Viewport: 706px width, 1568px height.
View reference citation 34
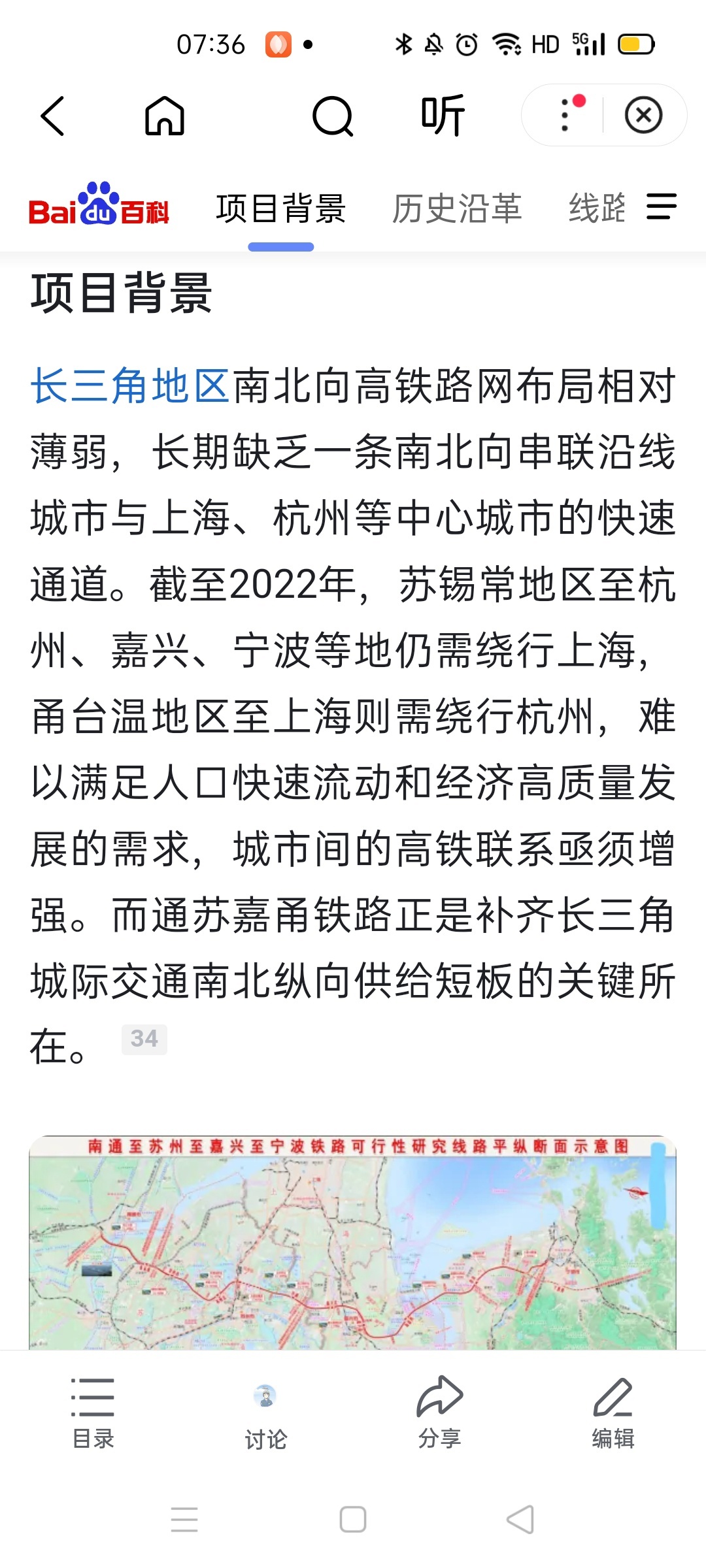tap(144, 1039)
